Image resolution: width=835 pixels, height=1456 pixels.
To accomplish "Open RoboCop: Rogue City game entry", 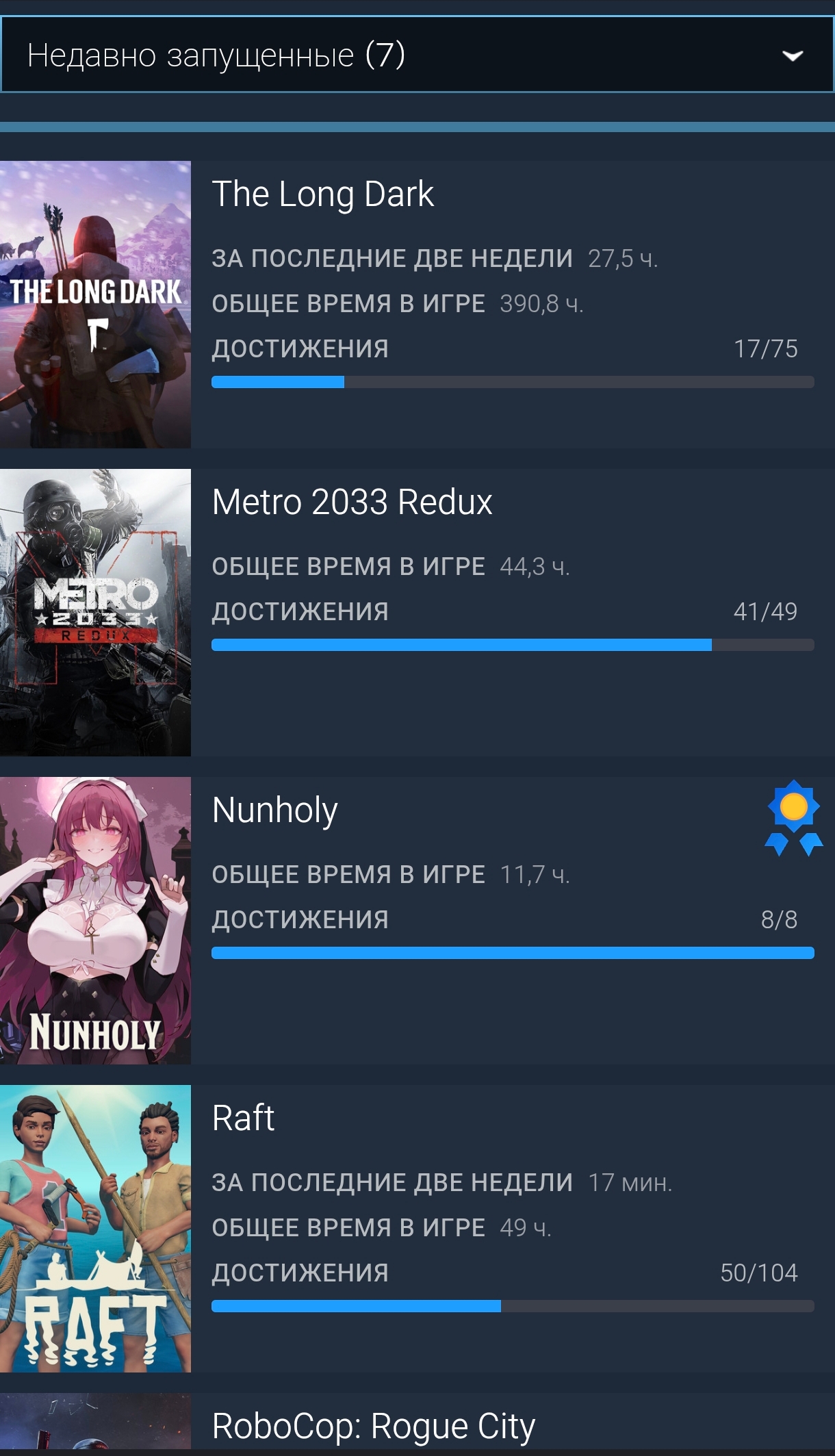I will (x=374, y=1427).
